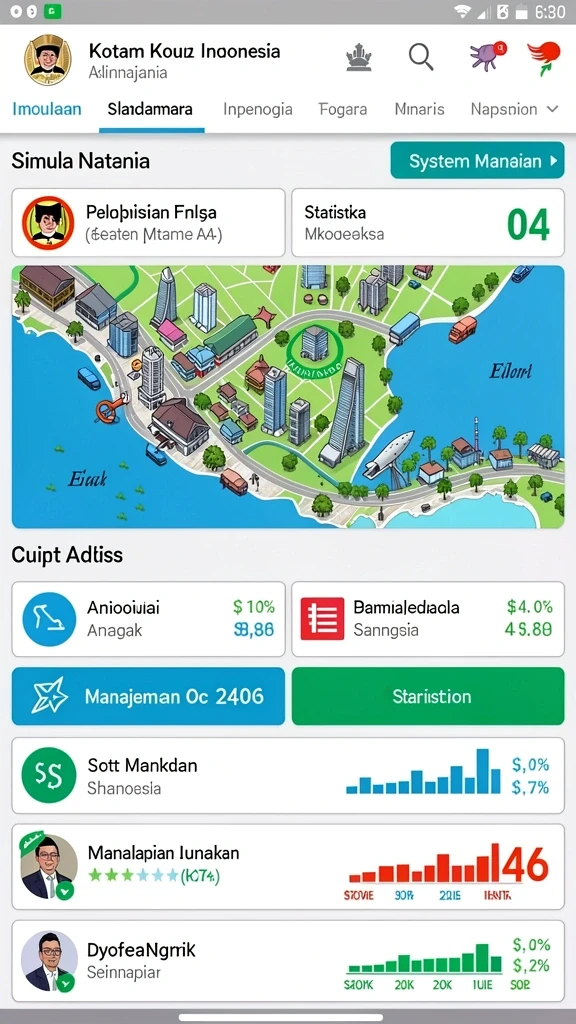The image size is (576, 1024).
Task: Open the purple notification icon with red badge
Action: point(488,56)
